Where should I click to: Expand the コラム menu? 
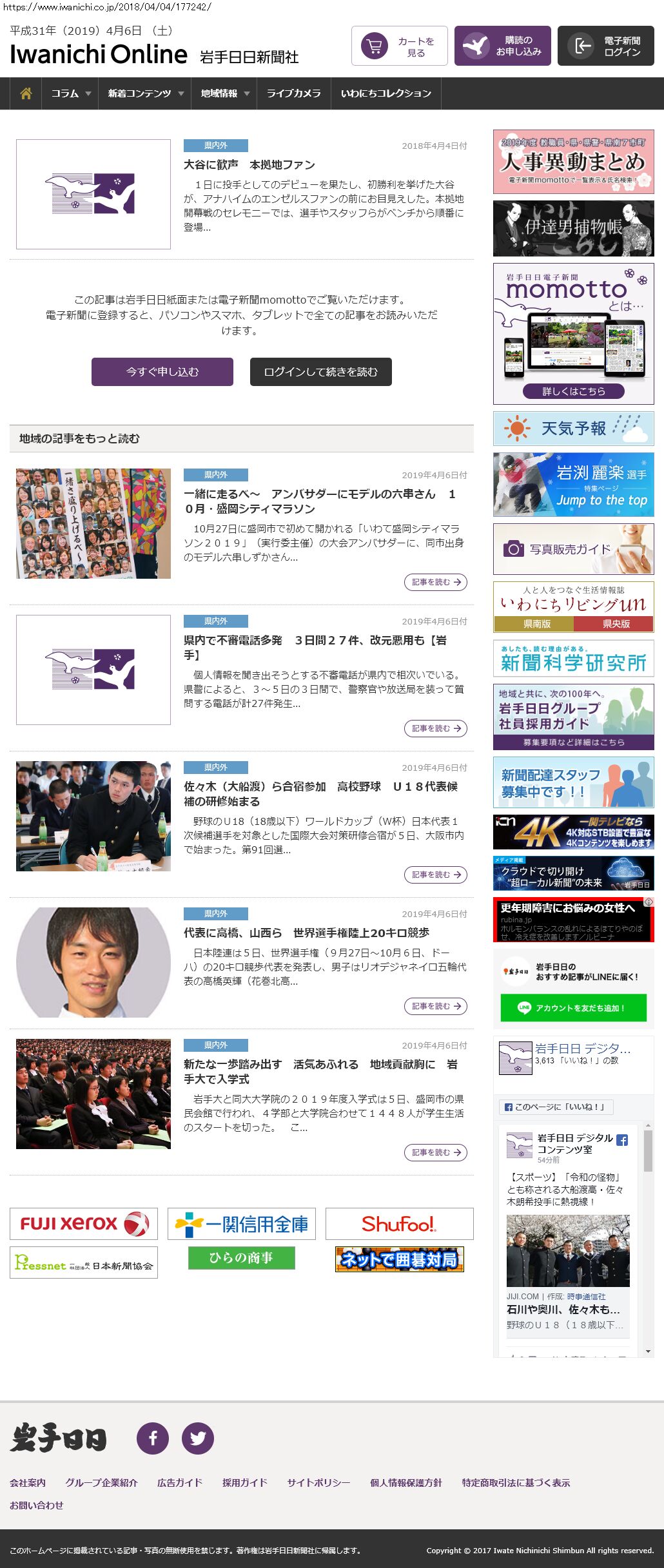70,93
